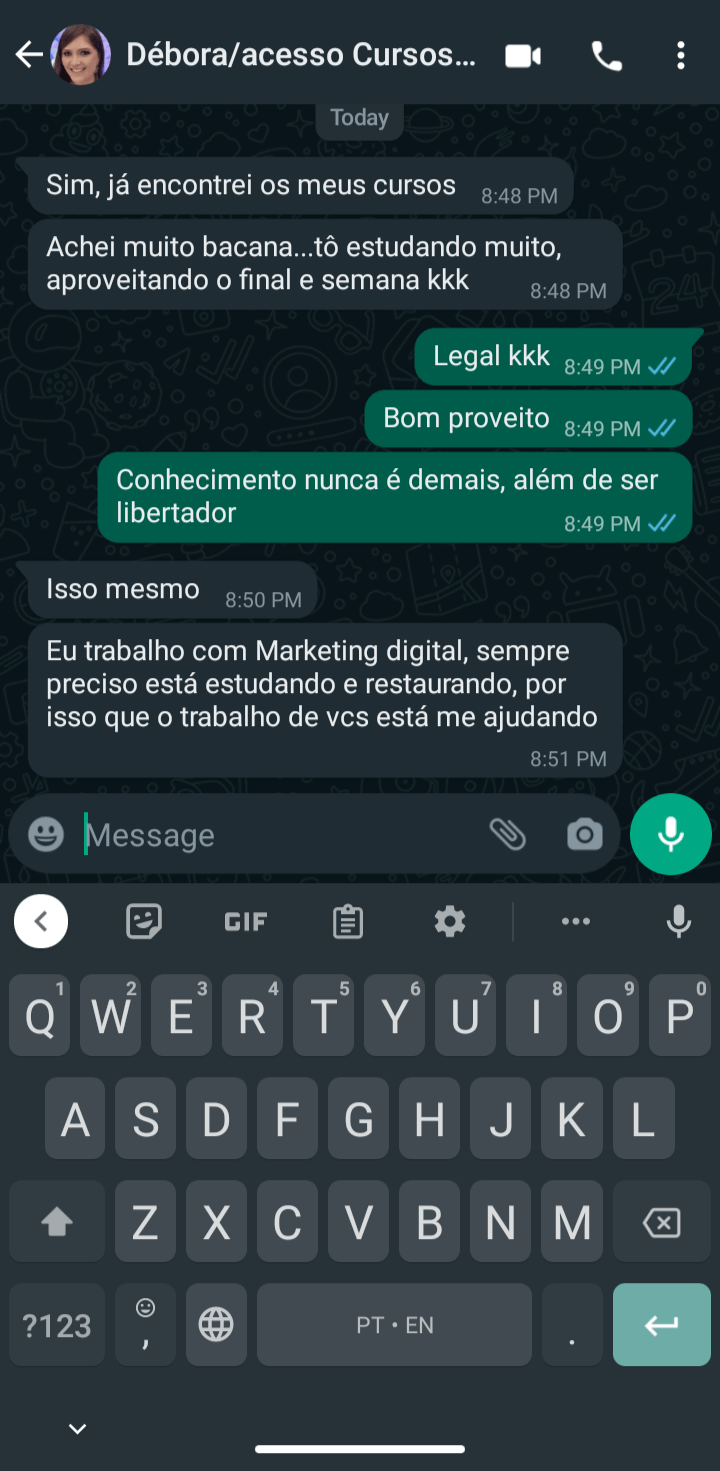
Task: Collapse the keyboard toolbar with the arrow
Action: (41, 921)
